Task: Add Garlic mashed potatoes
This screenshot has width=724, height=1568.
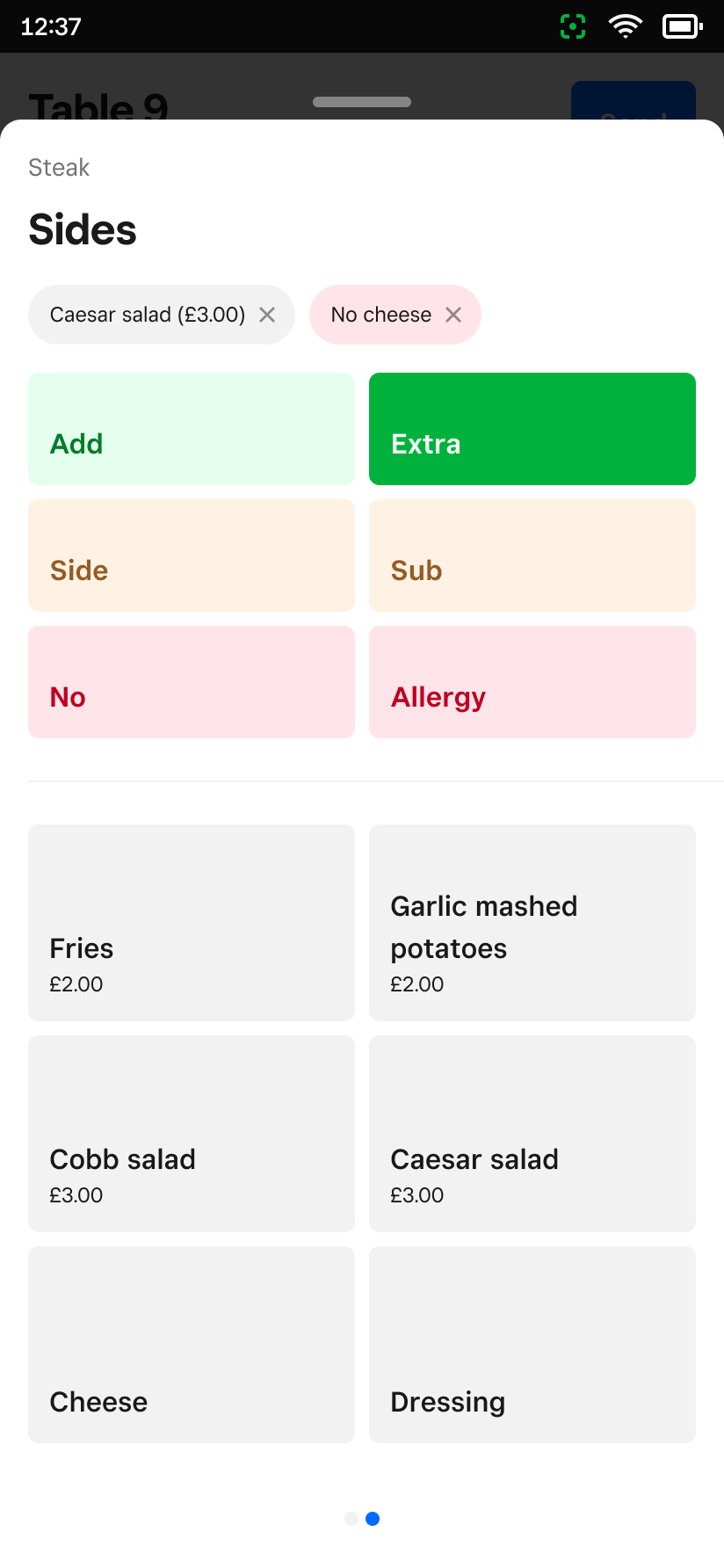Action: (x=532, y=923)
